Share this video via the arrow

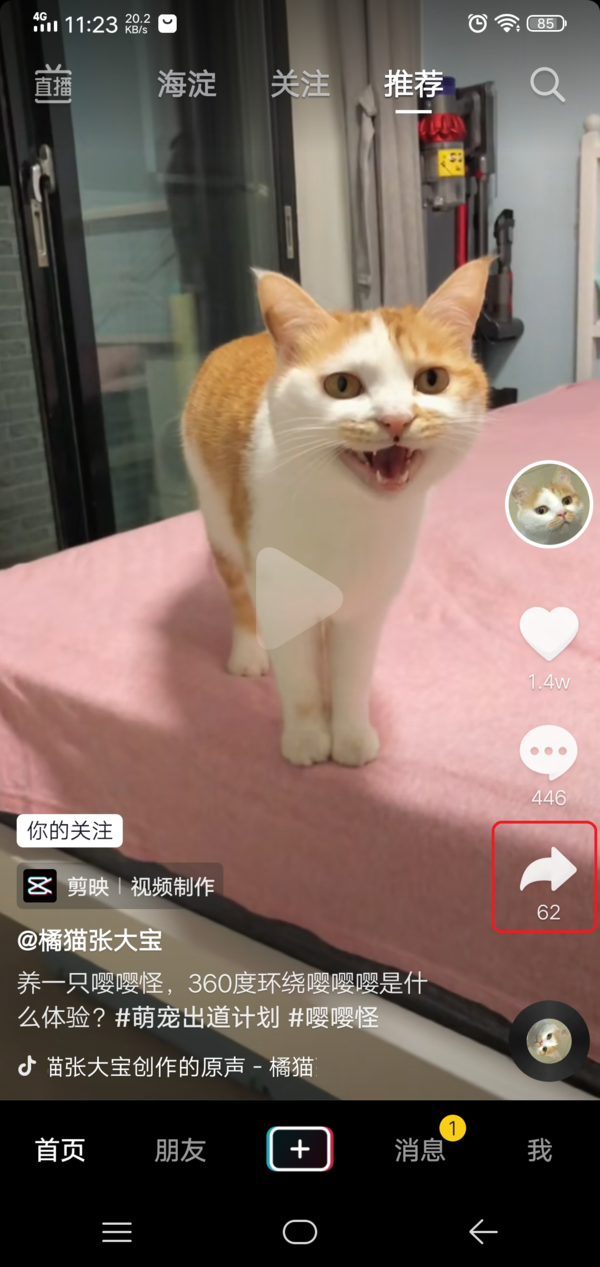(548, 872)
